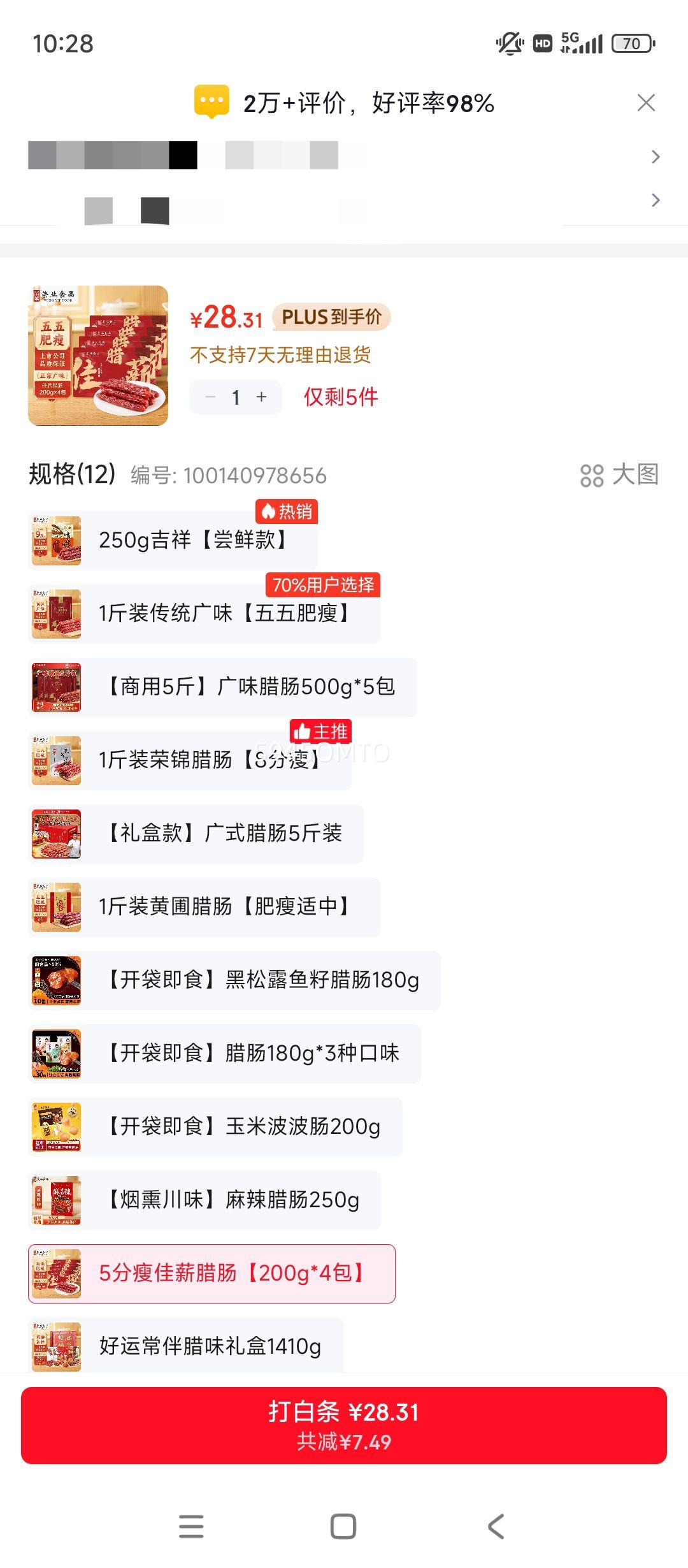The image size is (688, 1568).
Task: Click the 热销 flame badge
Action: (x=285, y=511)
